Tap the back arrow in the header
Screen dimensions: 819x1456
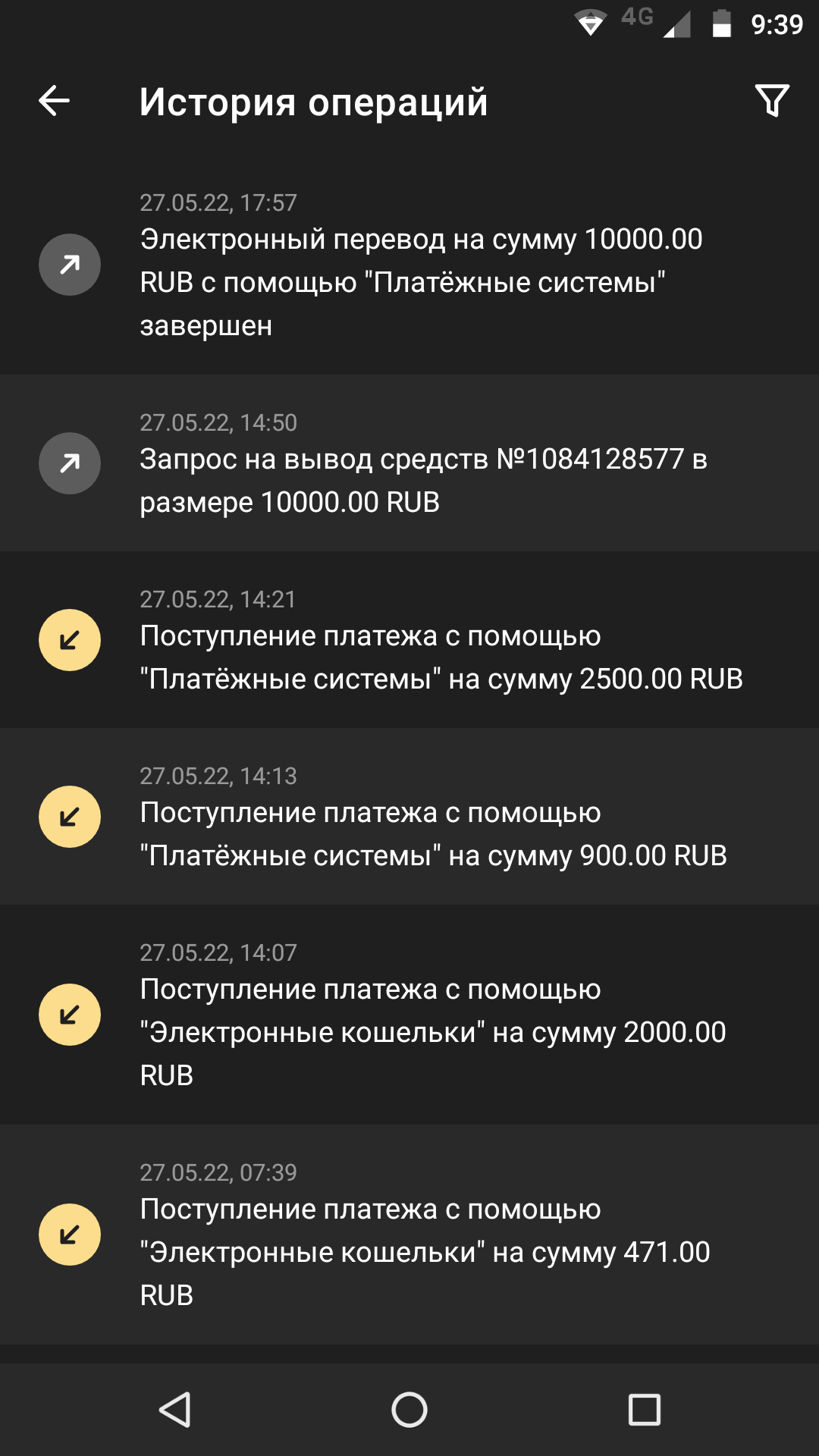pyautogui.click(x=53, y=101)
